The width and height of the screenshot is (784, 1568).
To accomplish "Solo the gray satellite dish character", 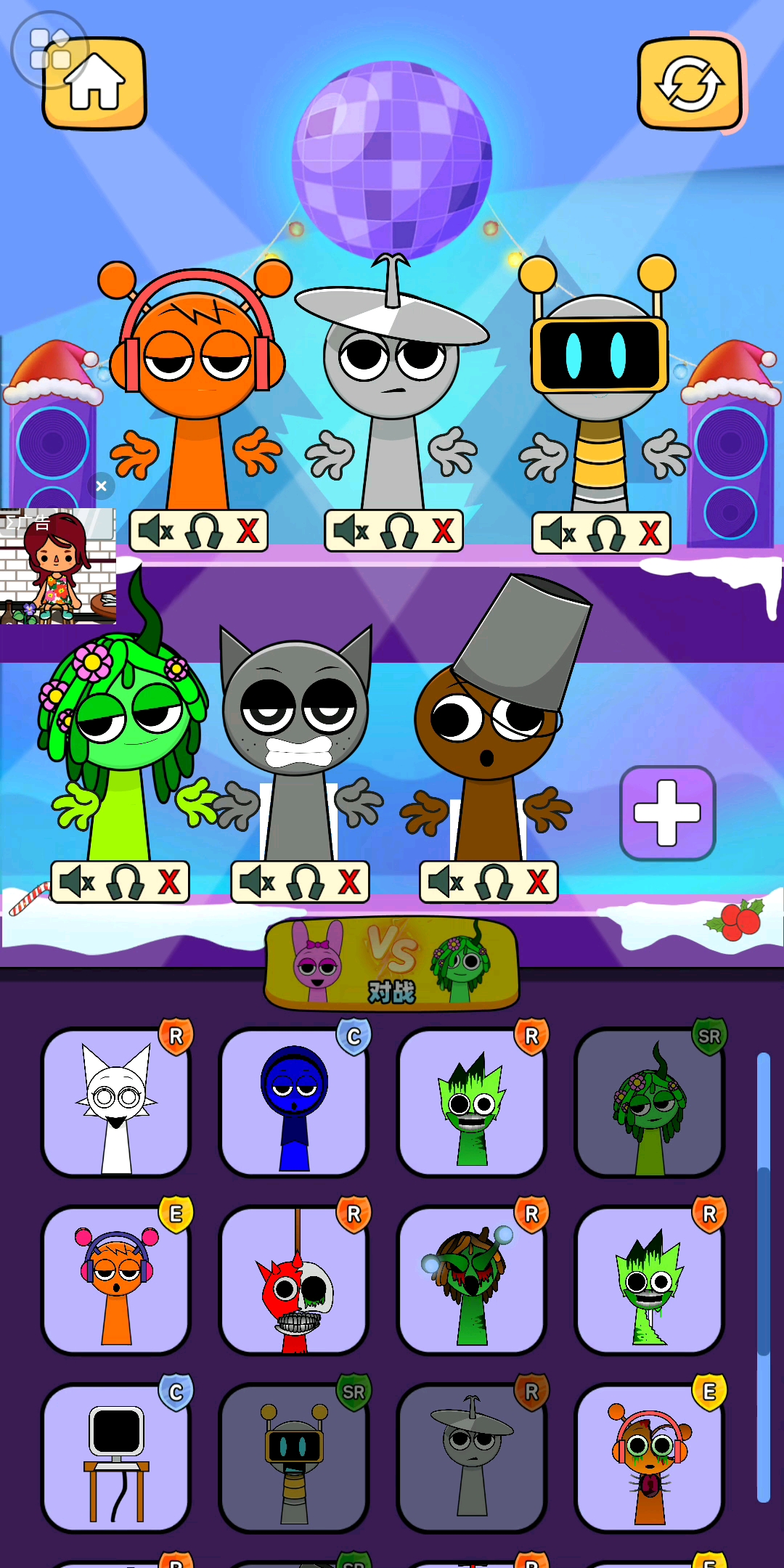I will click(399, 531).
